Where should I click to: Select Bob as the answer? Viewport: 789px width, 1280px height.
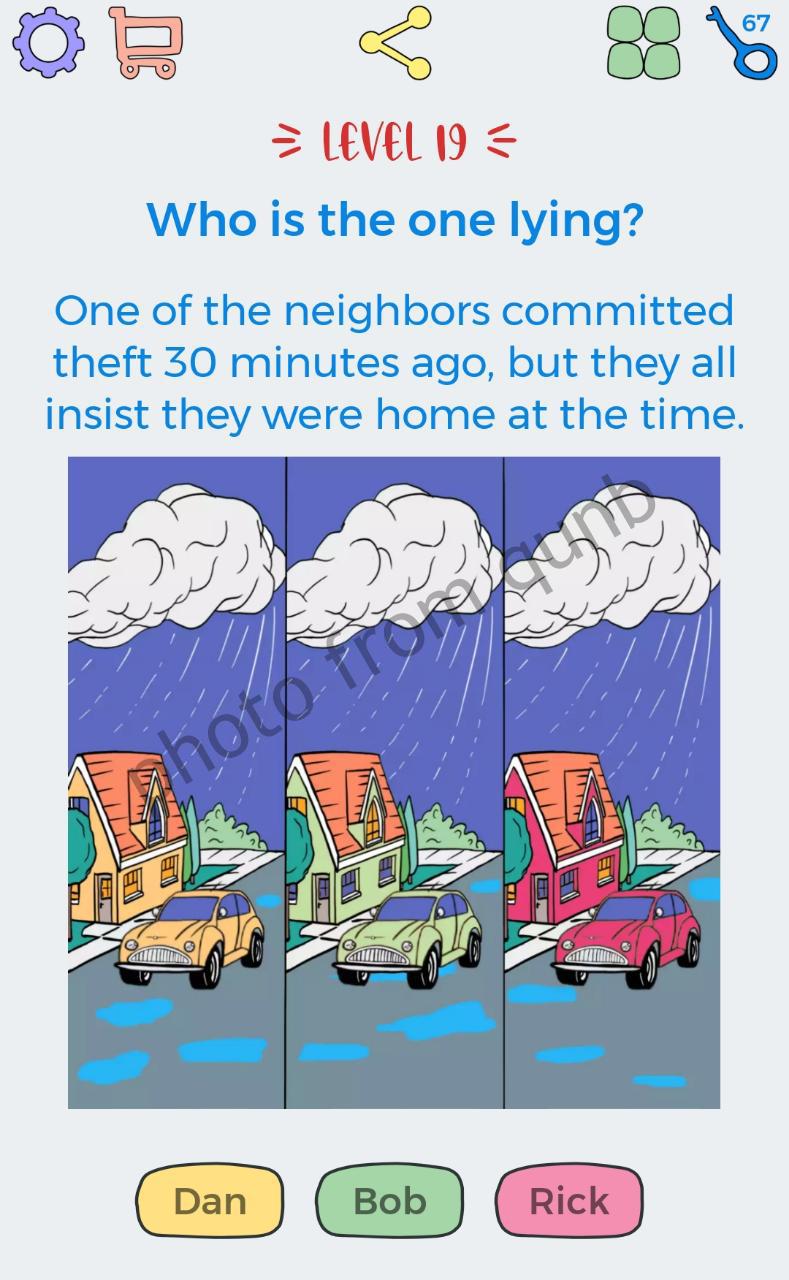pos(390,1201)
